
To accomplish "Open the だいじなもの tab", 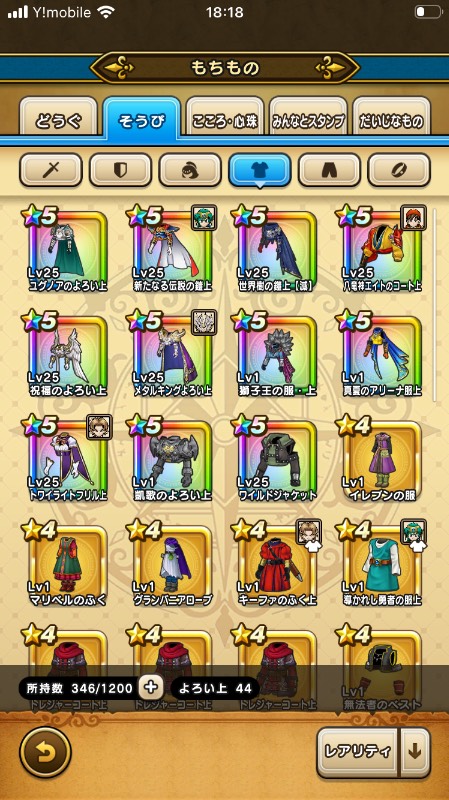I will (391, 120).
